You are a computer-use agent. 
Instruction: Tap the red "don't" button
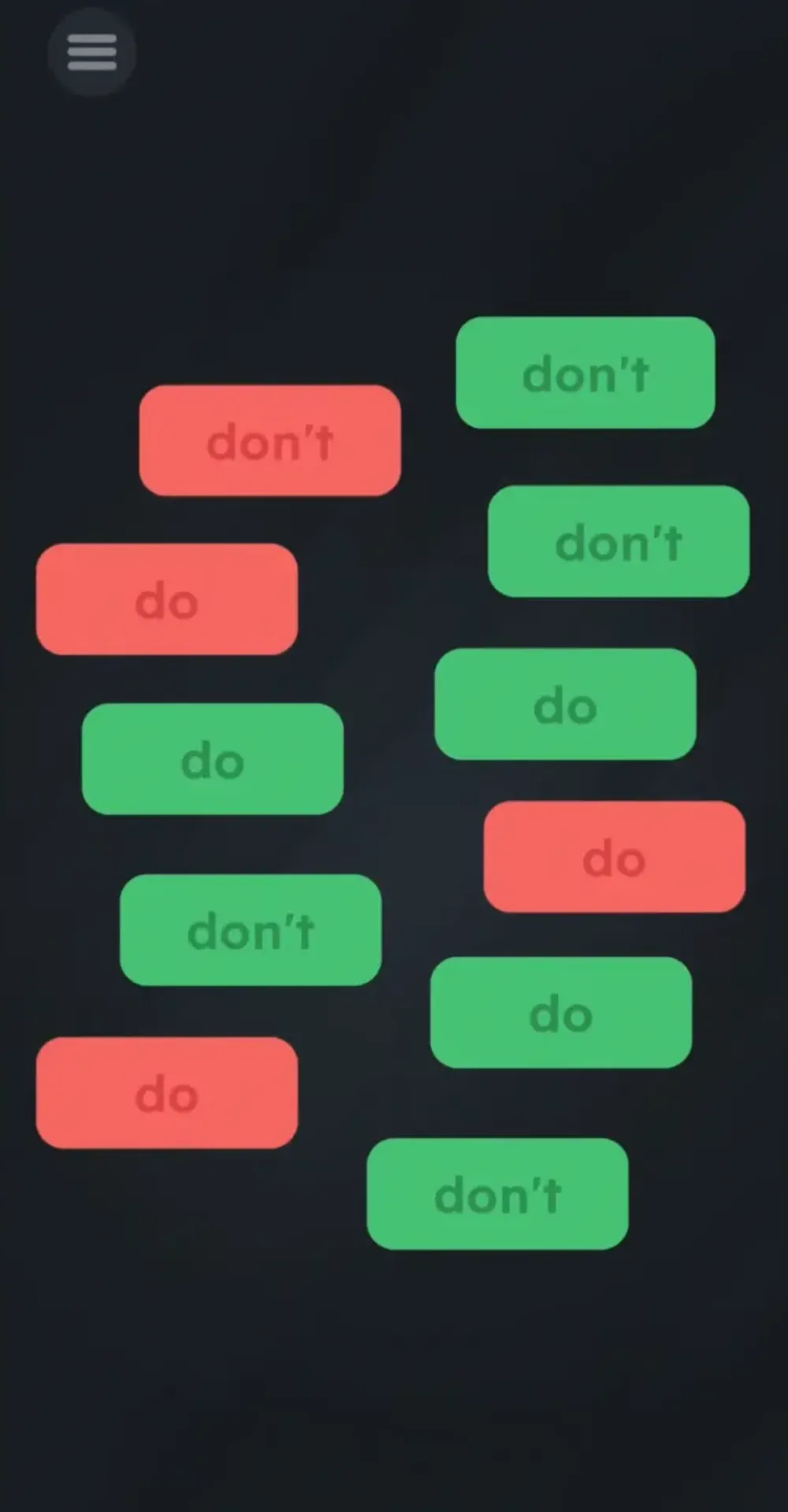[x=269, y=441]
